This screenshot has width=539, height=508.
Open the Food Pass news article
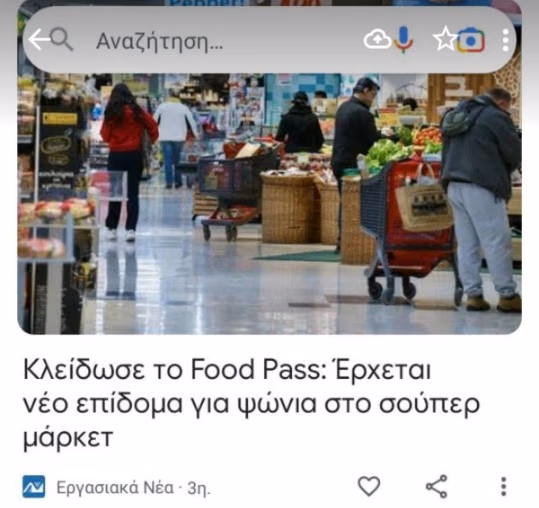251,403
